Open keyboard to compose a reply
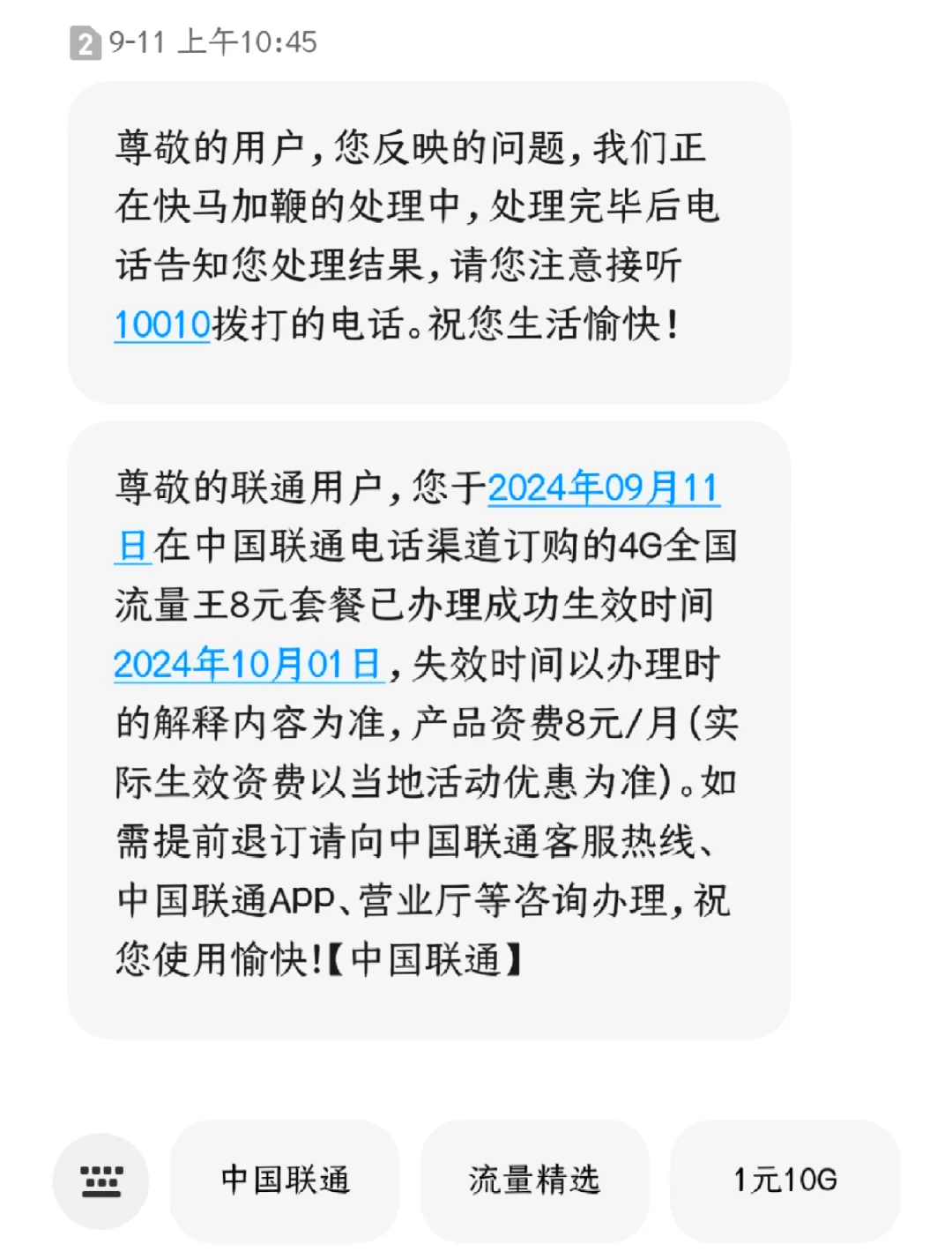Image resolution: width=952 pixels, height=1259 pixels. pos(101,1180)
